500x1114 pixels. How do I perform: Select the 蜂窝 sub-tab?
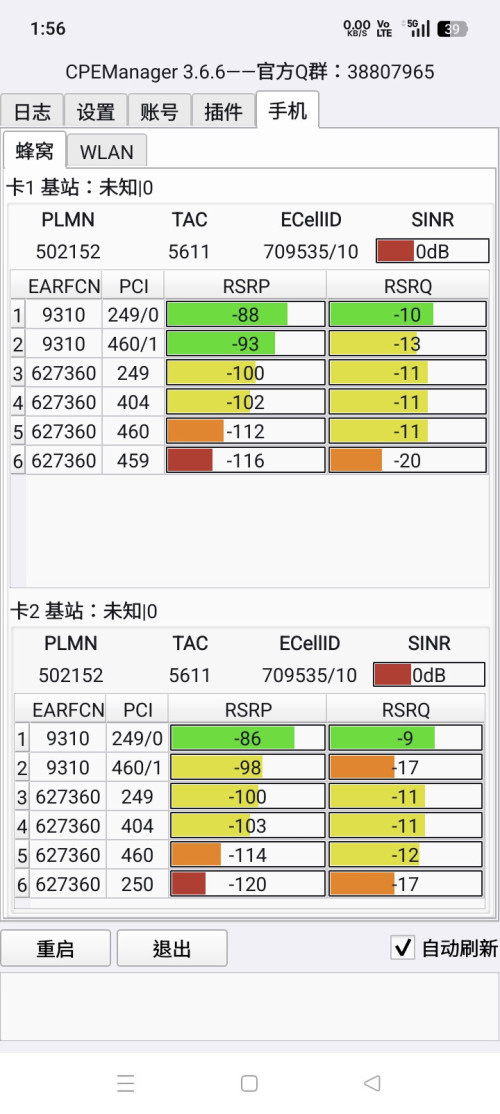point(34,150)
